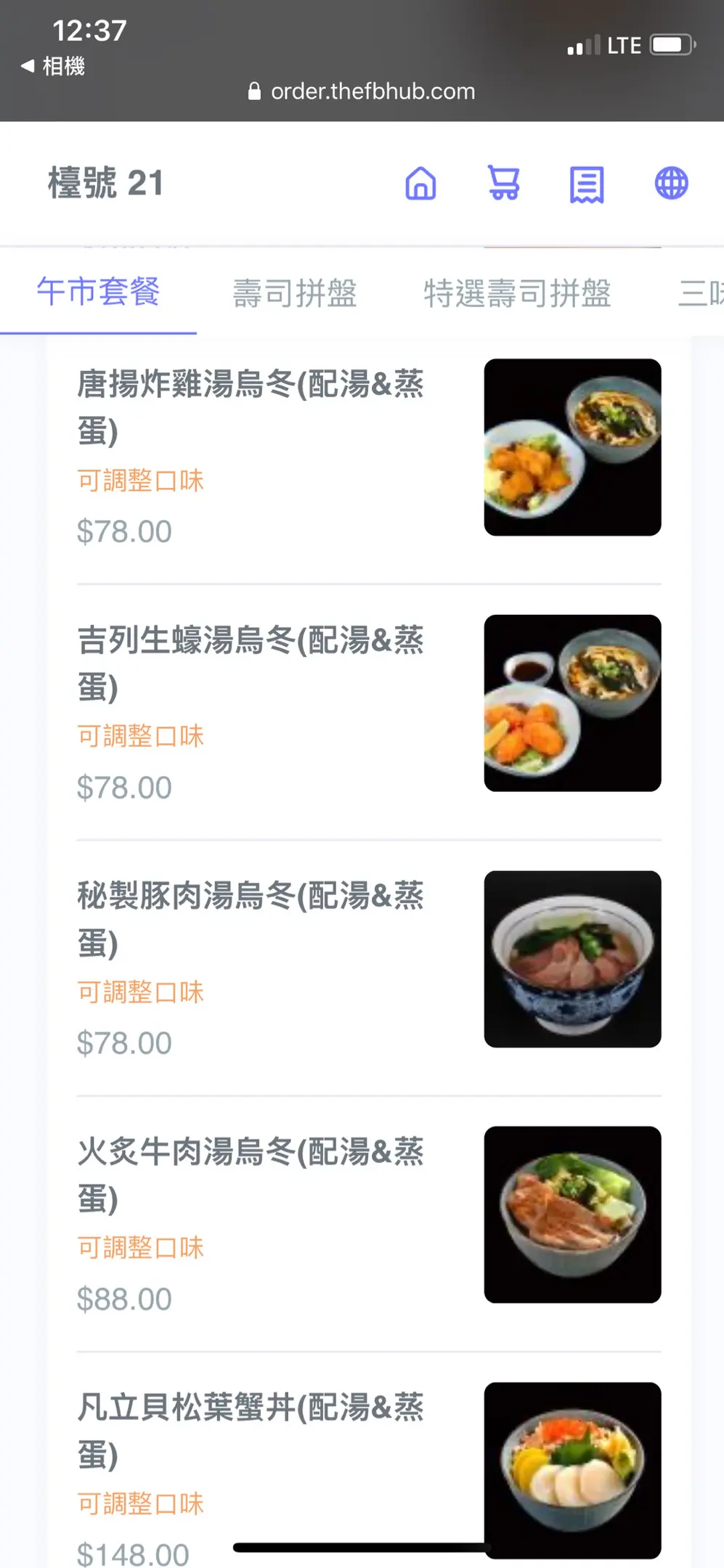Order 火炙牛肉湯烏冬 for $88

[x=251, y=1174]
